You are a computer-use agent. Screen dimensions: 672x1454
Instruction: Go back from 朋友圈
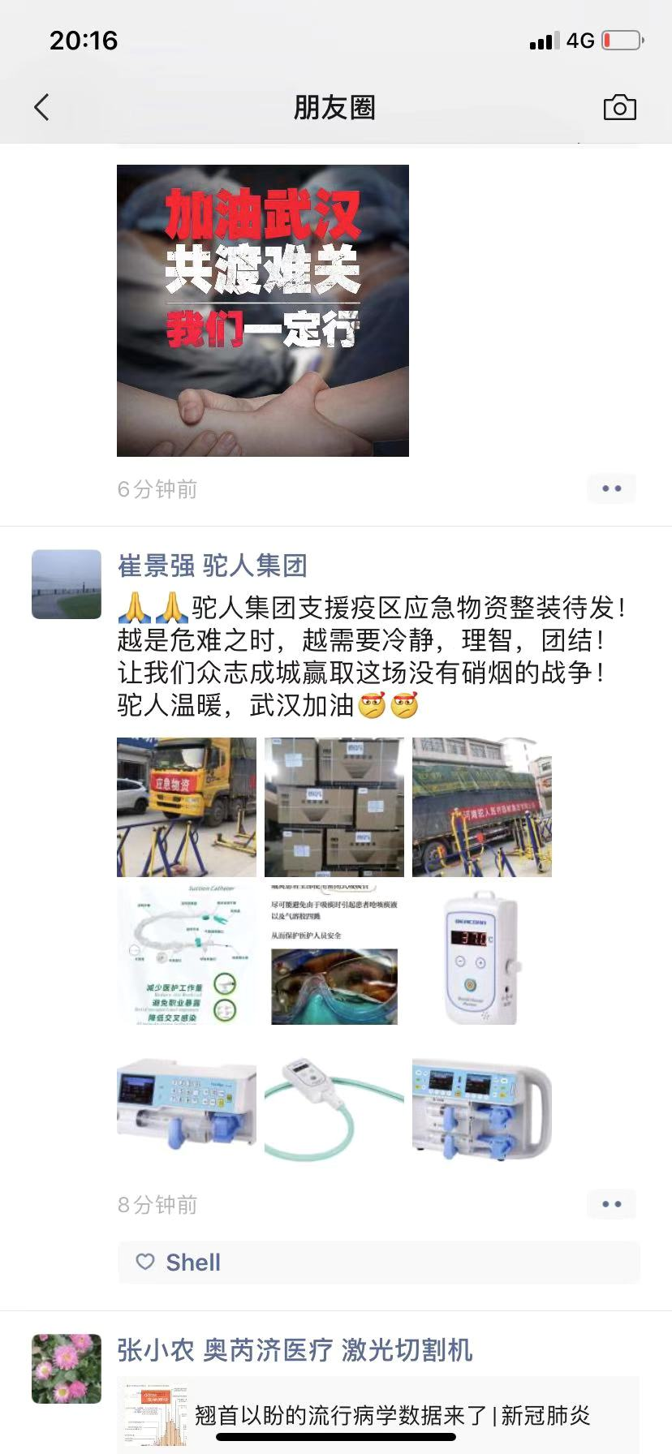tap(41, 107)
